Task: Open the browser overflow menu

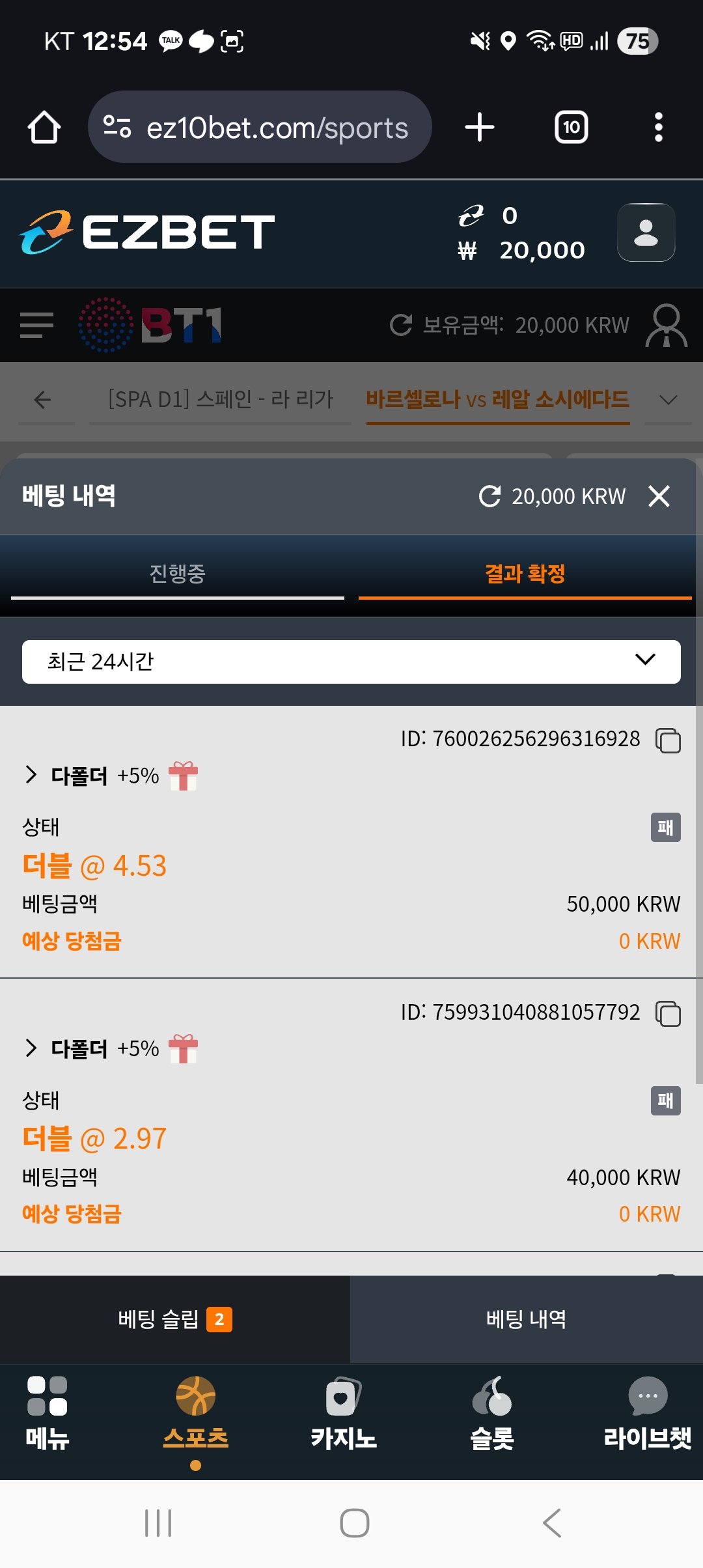Action: point(658,127)
